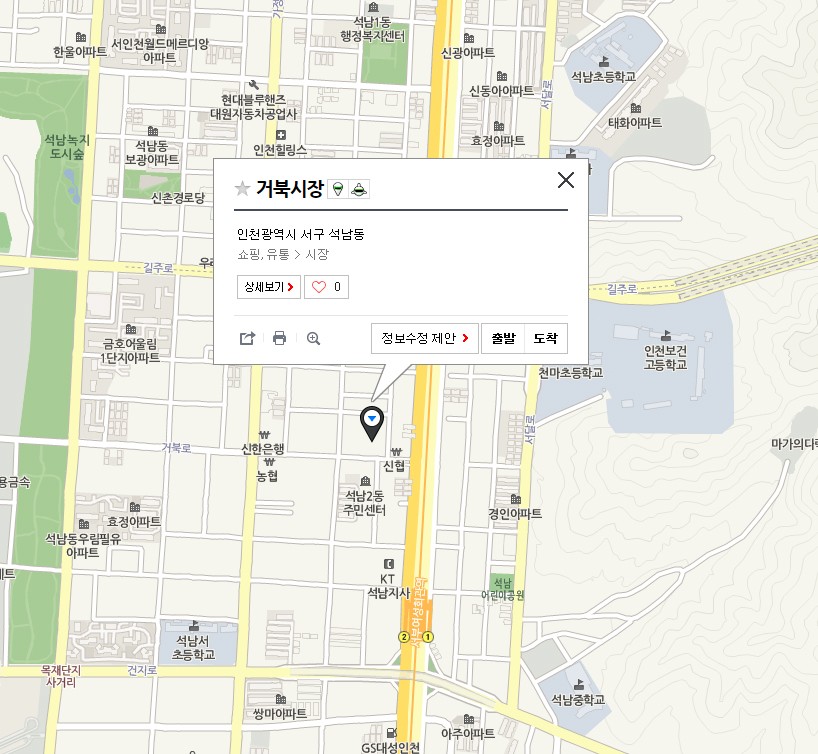Open 정보수정 제안 to suggest edits

[x=425, y=338]
